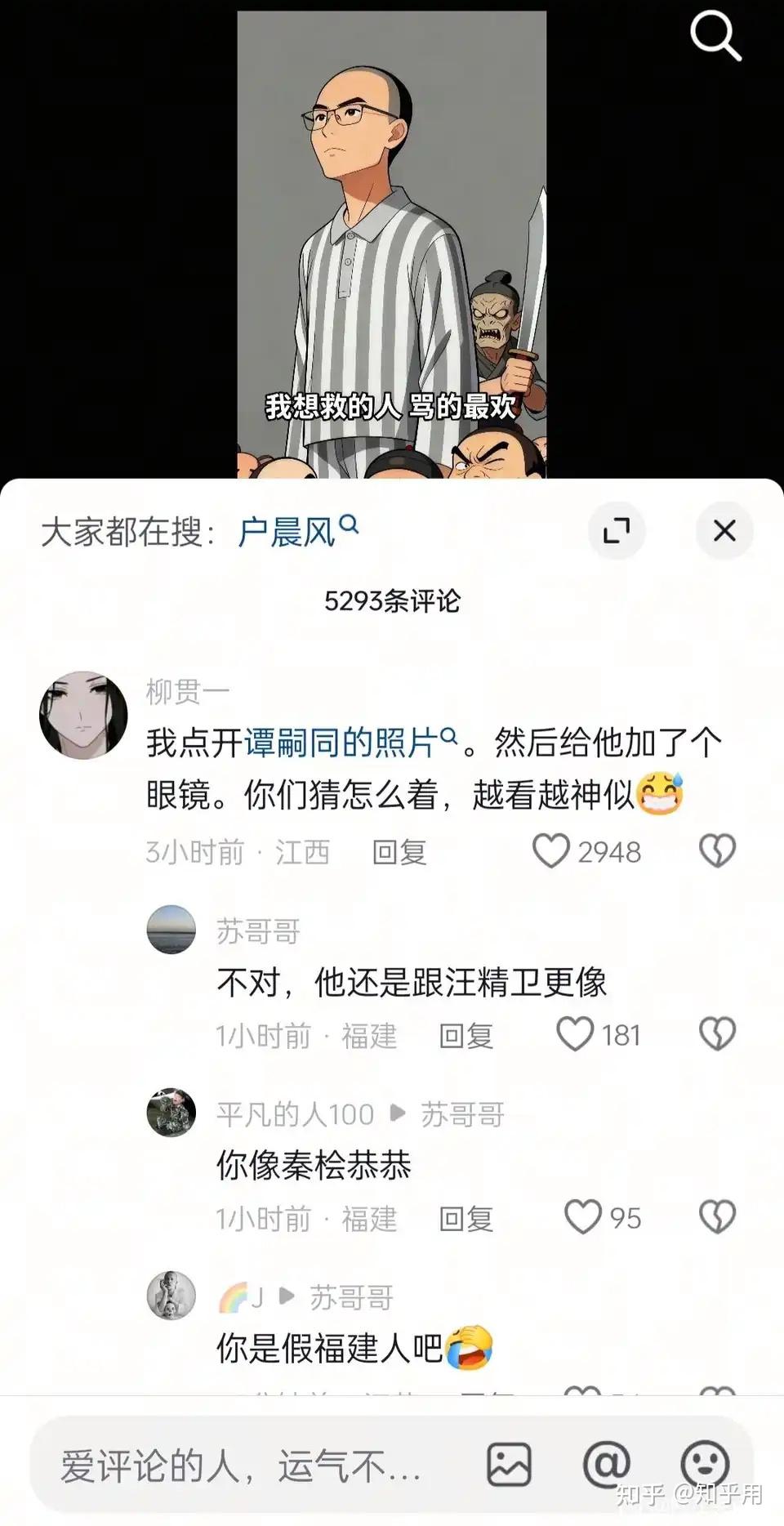The image size is (784, 1526).
Task: Dislike 柳贯一's comment
Action: click(717, 851)
